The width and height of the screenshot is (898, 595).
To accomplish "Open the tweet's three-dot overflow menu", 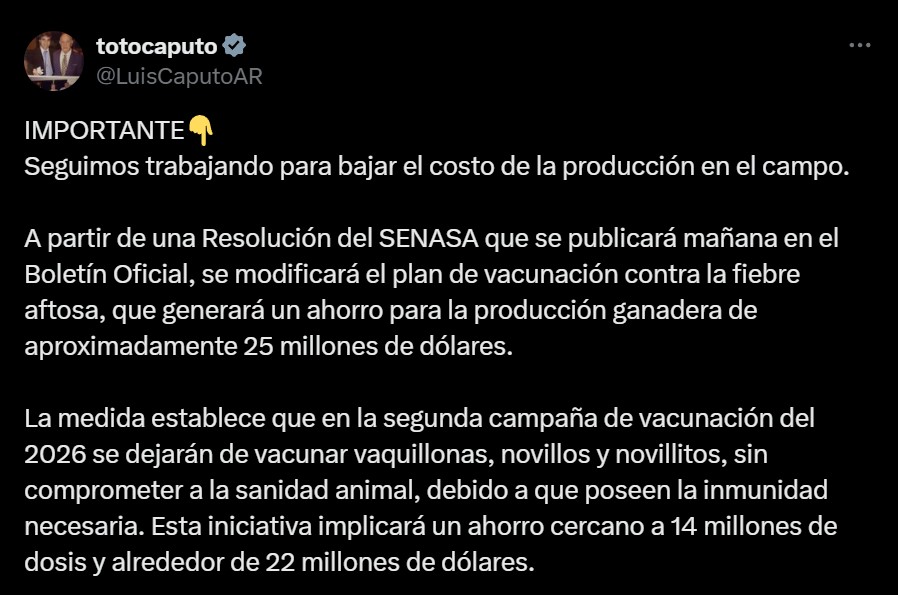I will tap(859, 46).
